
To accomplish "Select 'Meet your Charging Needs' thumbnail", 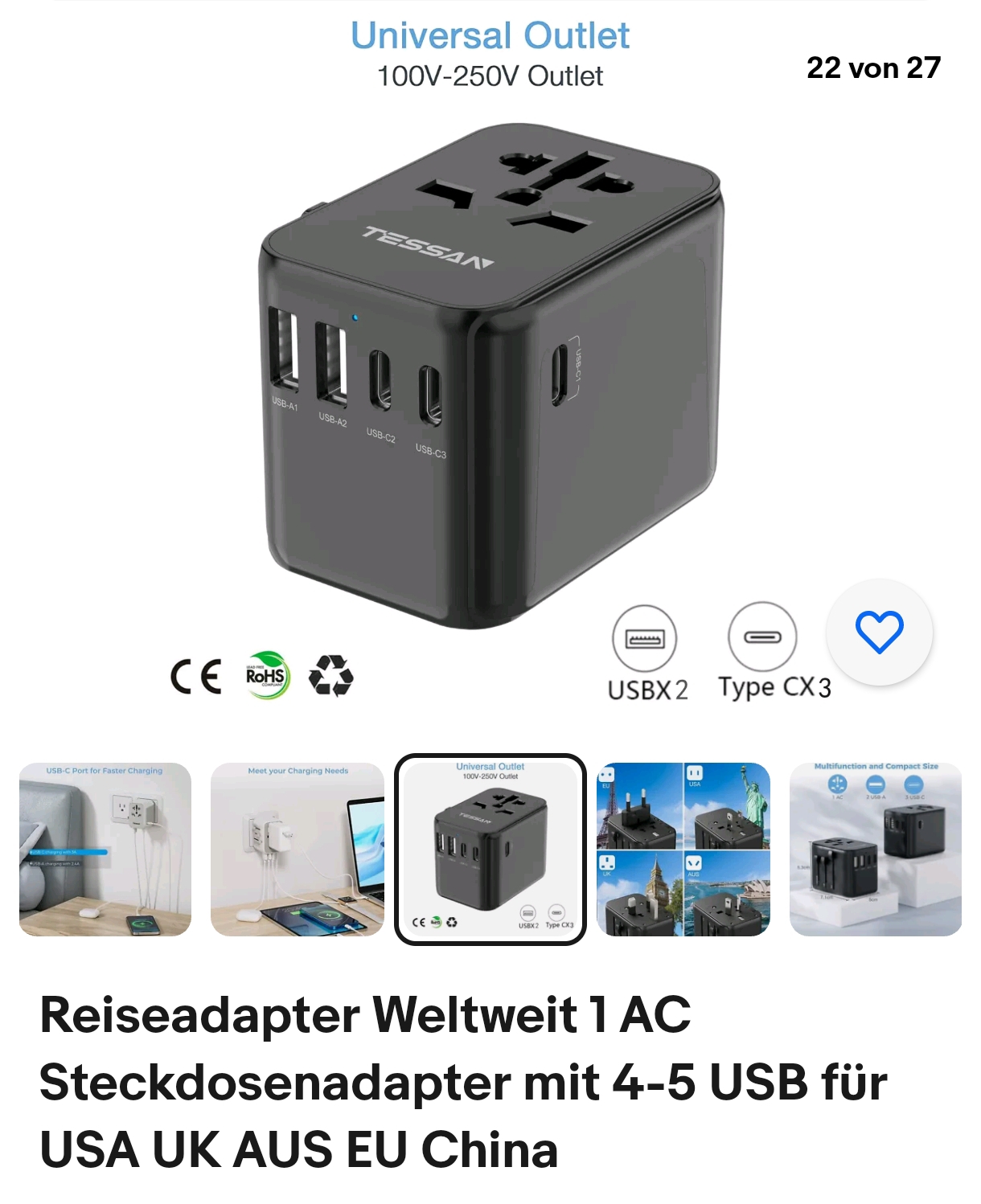I will 298,849.
